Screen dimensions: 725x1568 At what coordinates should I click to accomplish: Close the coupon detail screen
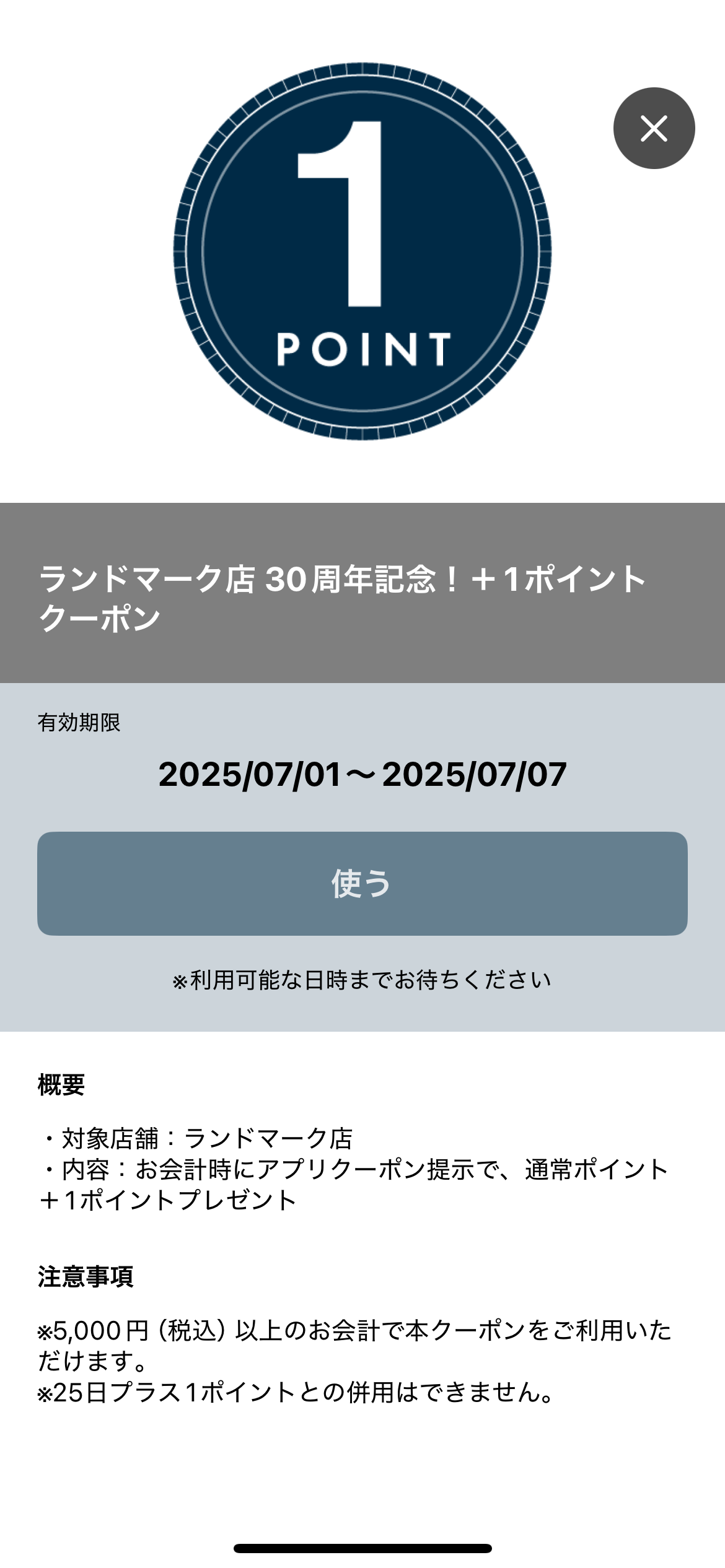pos(654,128)
